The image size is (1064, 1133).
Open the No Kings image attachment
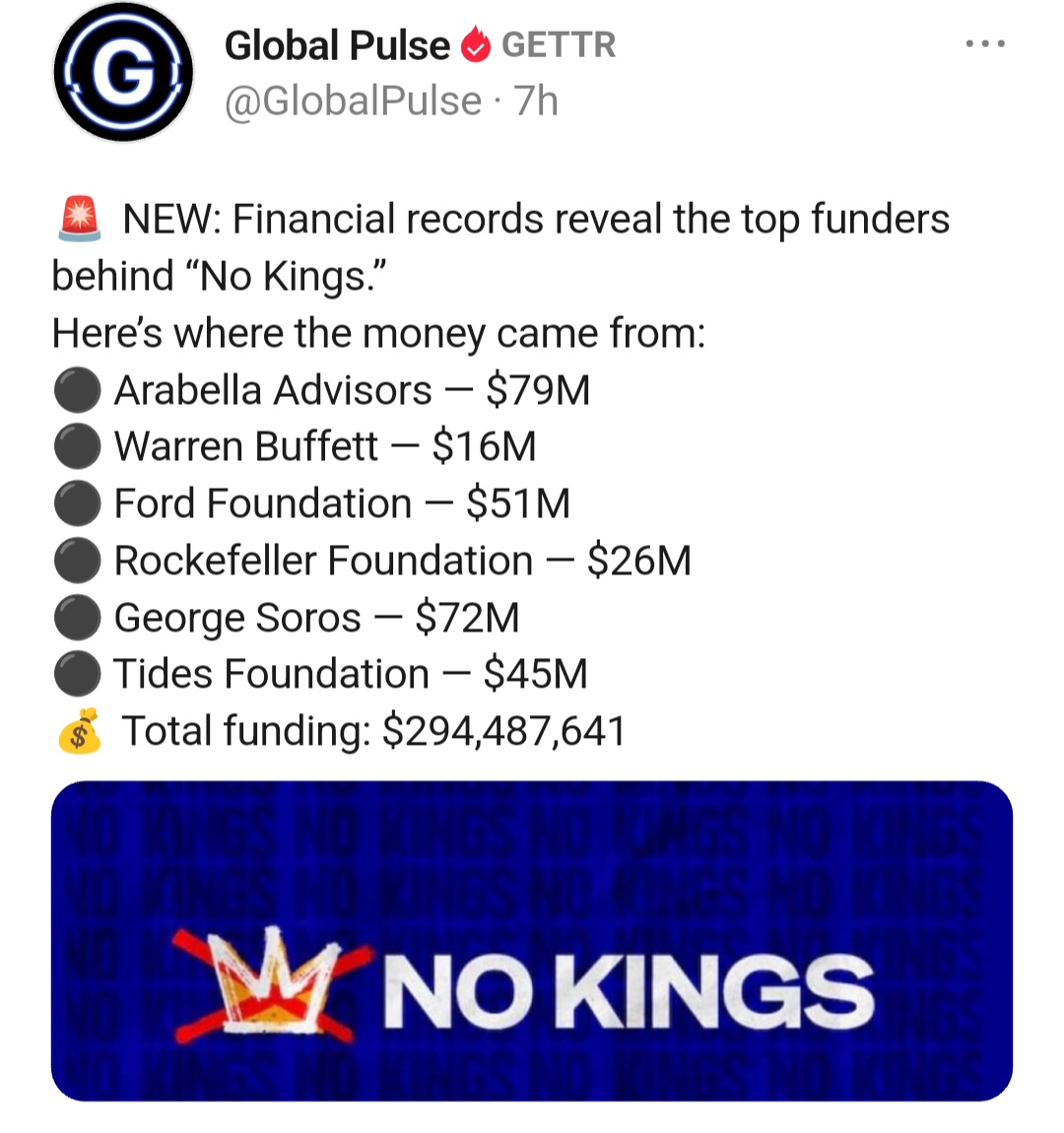pyautogui.click(x=532, y=940)
